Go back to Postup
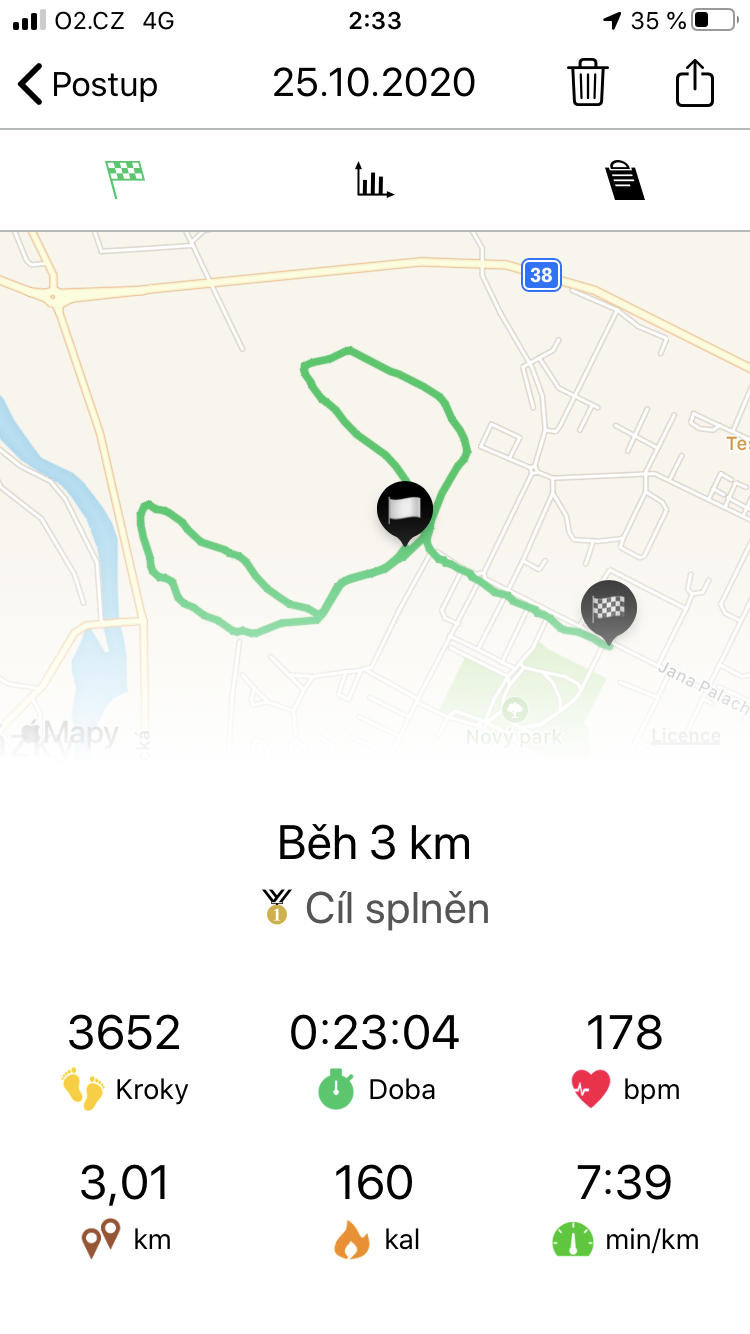Image resolution: width=750 pixels, height=1334 pixels. coord(88,84)
